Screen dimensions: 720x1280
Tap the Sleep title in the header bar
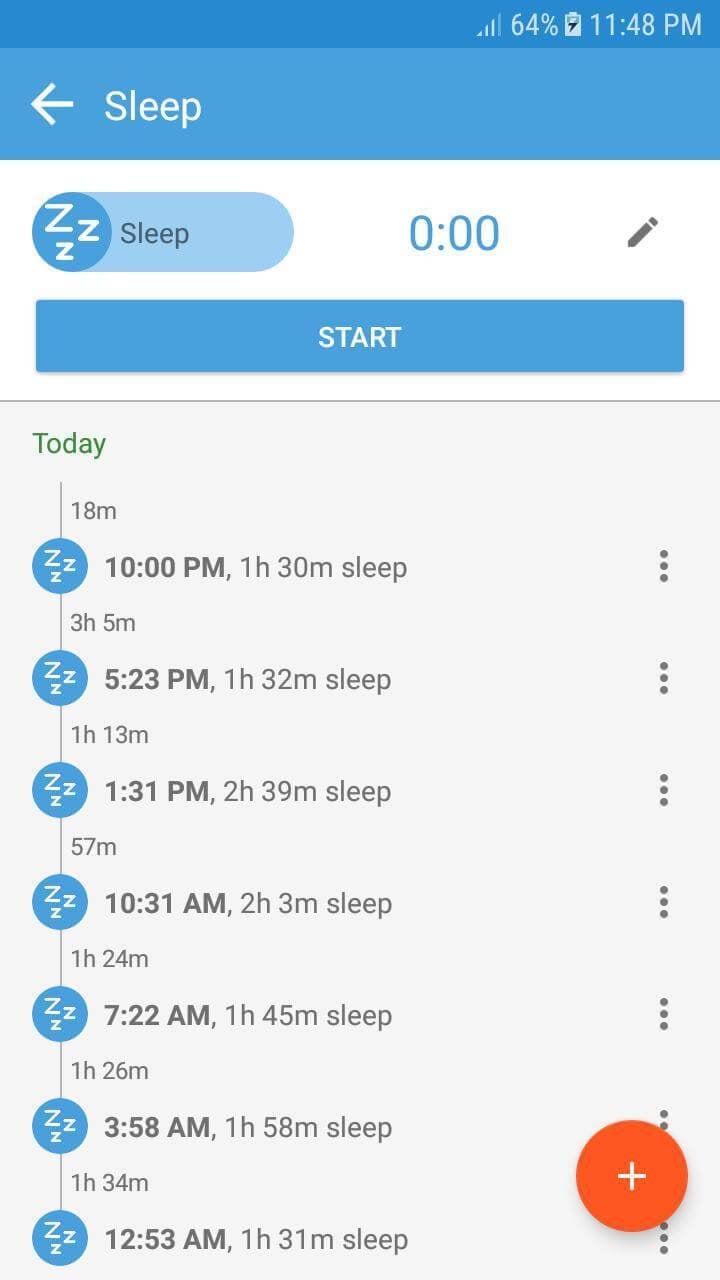click(153, 105)
